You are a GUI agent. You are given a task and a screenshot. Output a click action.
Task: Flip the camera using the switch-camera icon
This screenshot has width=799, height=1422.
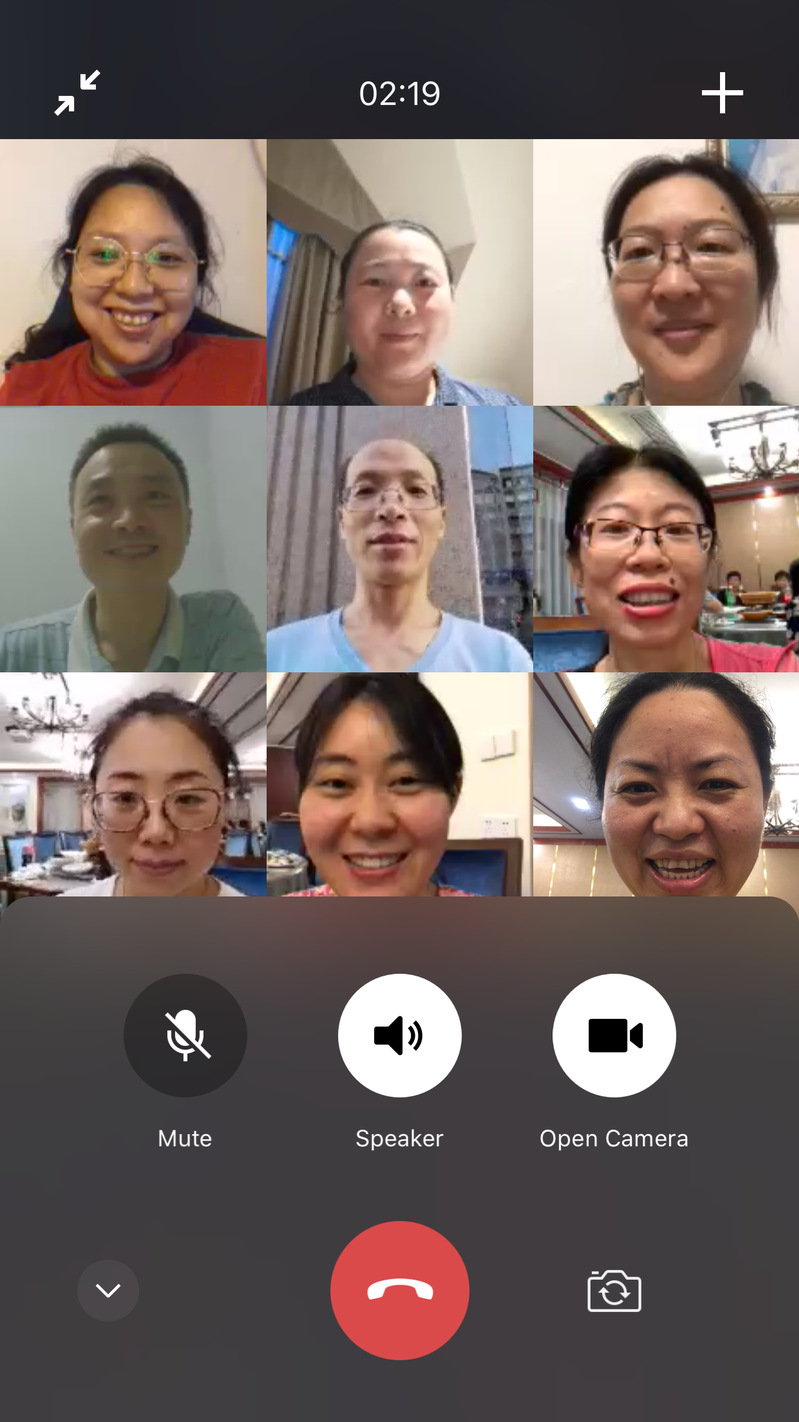point(613,1291)
